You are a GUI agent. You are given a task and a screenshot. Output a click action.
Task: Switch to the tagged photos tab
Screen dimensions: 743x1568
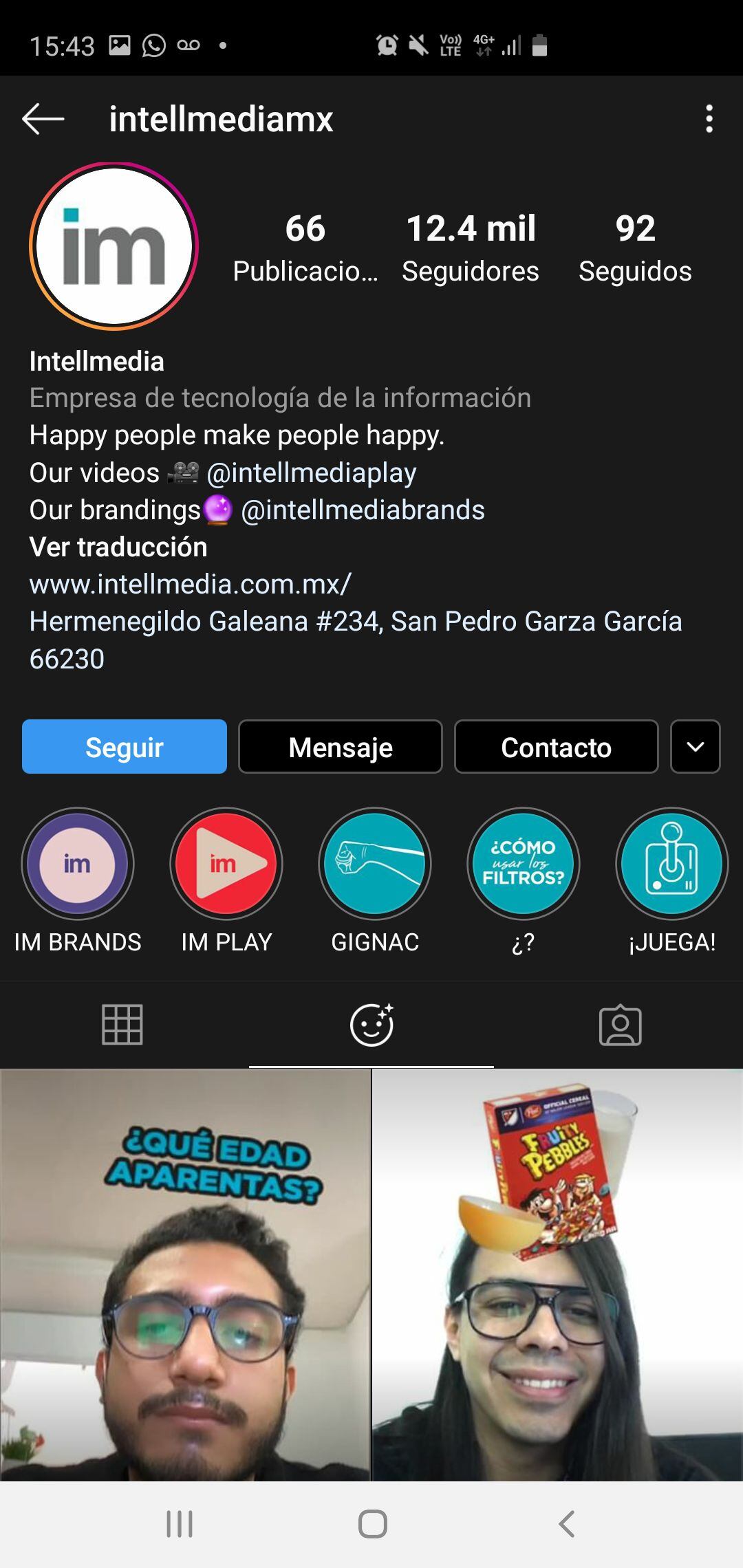point(620,1025)
